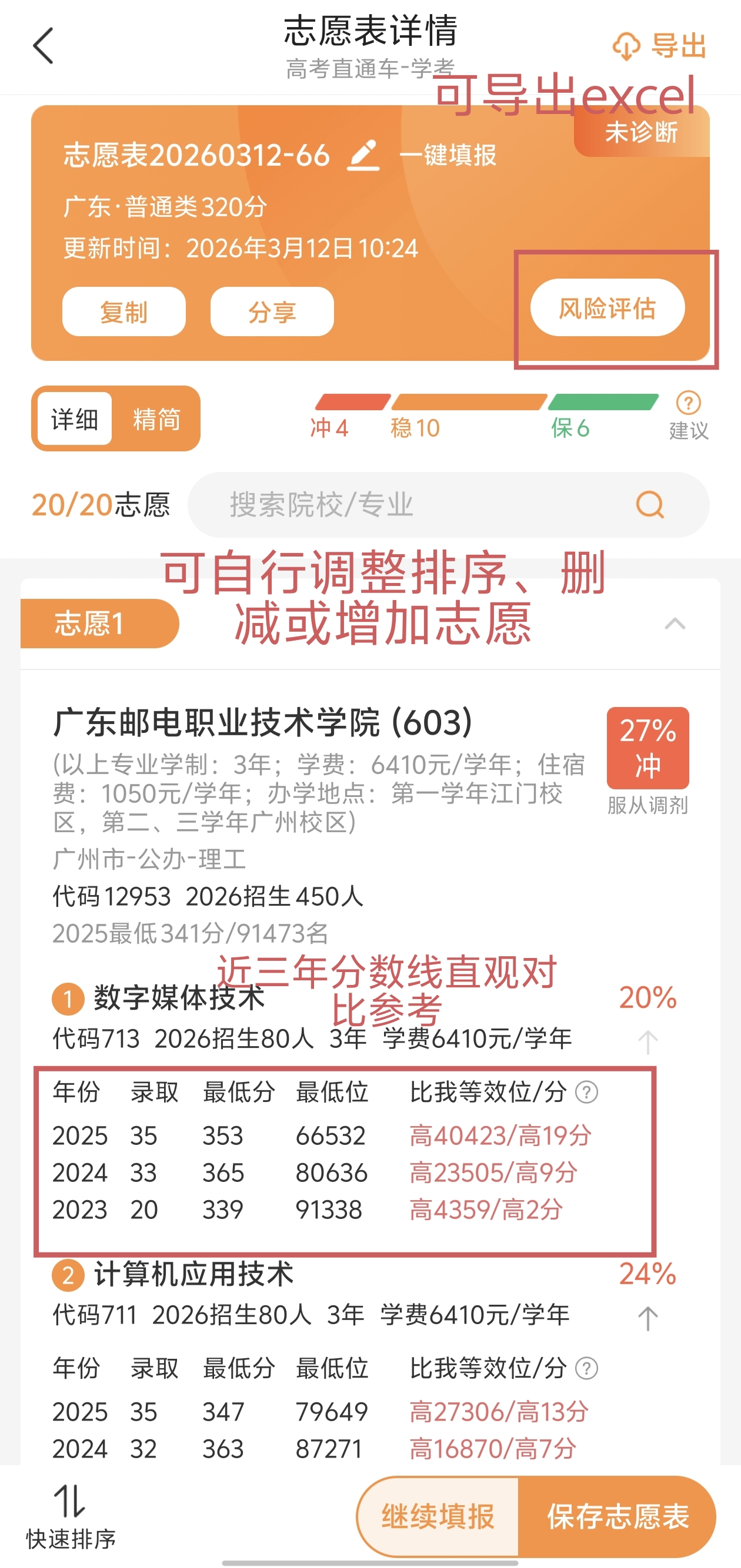Move 计算机应用技术 up with its arrow
This screenshot has height=1568, width=741.
(x=647, y=1318)
